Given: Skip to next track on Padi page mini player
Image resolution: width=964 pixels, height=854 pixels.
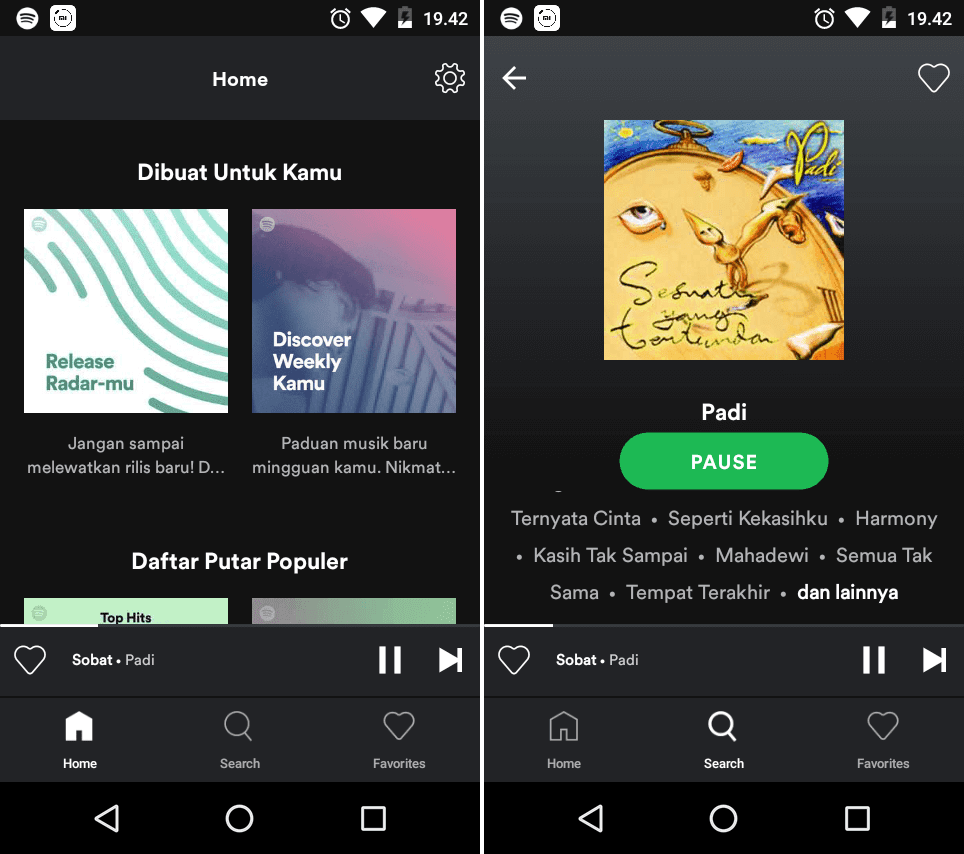Looking at the screenshot, I should coord(934,660).
